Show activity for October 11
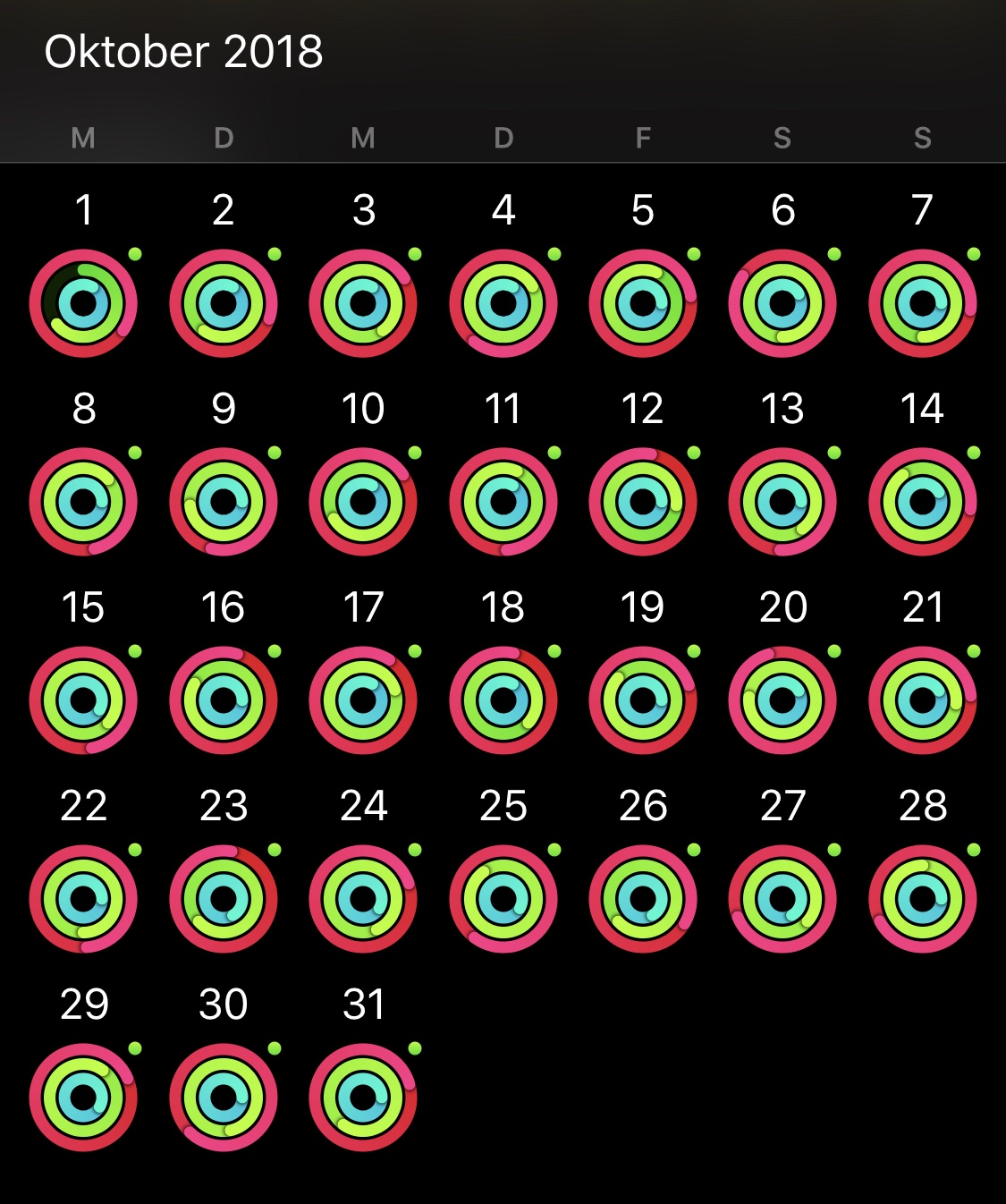 pos(503,502)
